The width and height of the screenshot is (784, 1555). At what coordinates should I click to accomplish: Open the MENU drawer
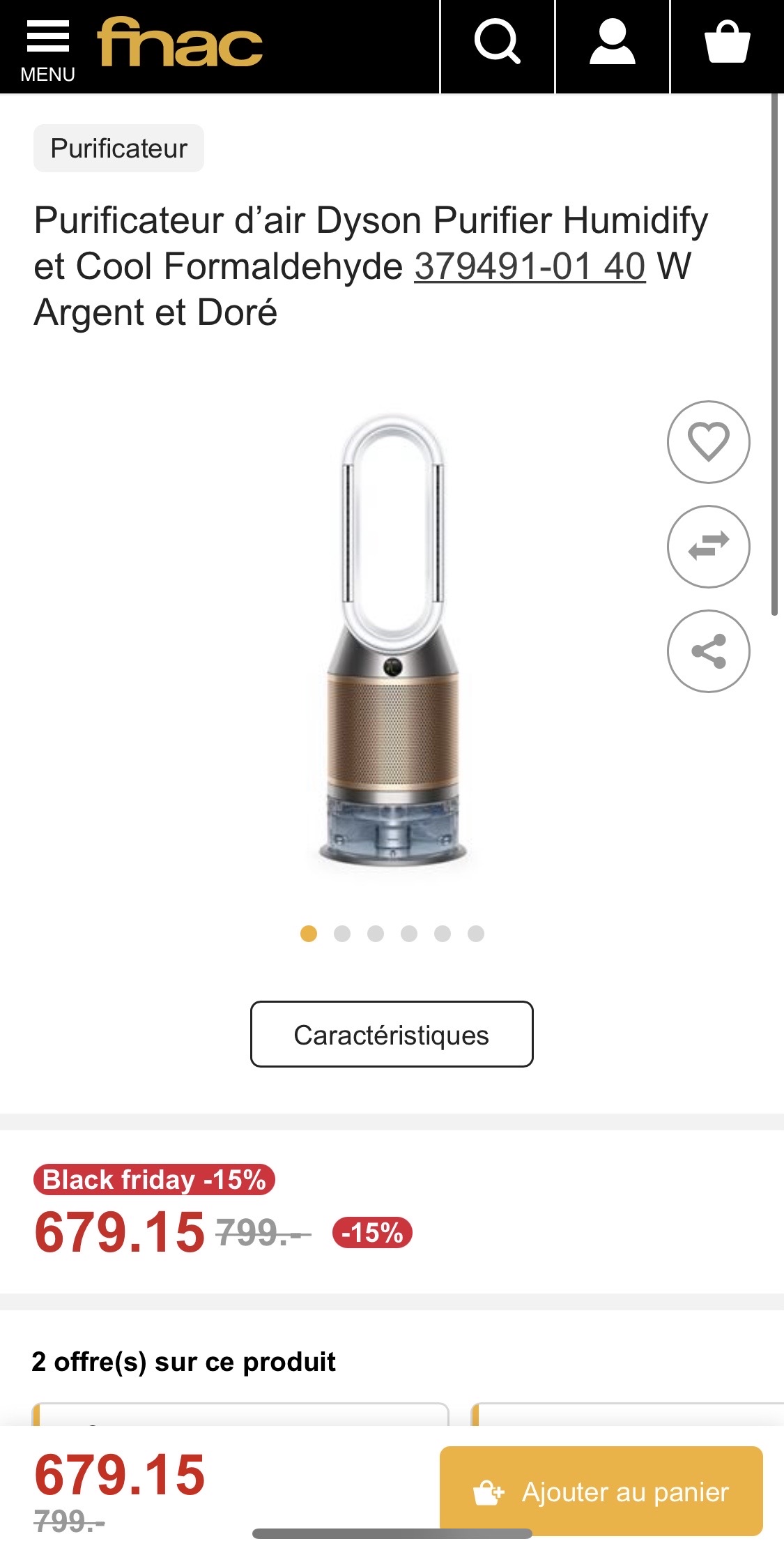click(x=47, y=49)
